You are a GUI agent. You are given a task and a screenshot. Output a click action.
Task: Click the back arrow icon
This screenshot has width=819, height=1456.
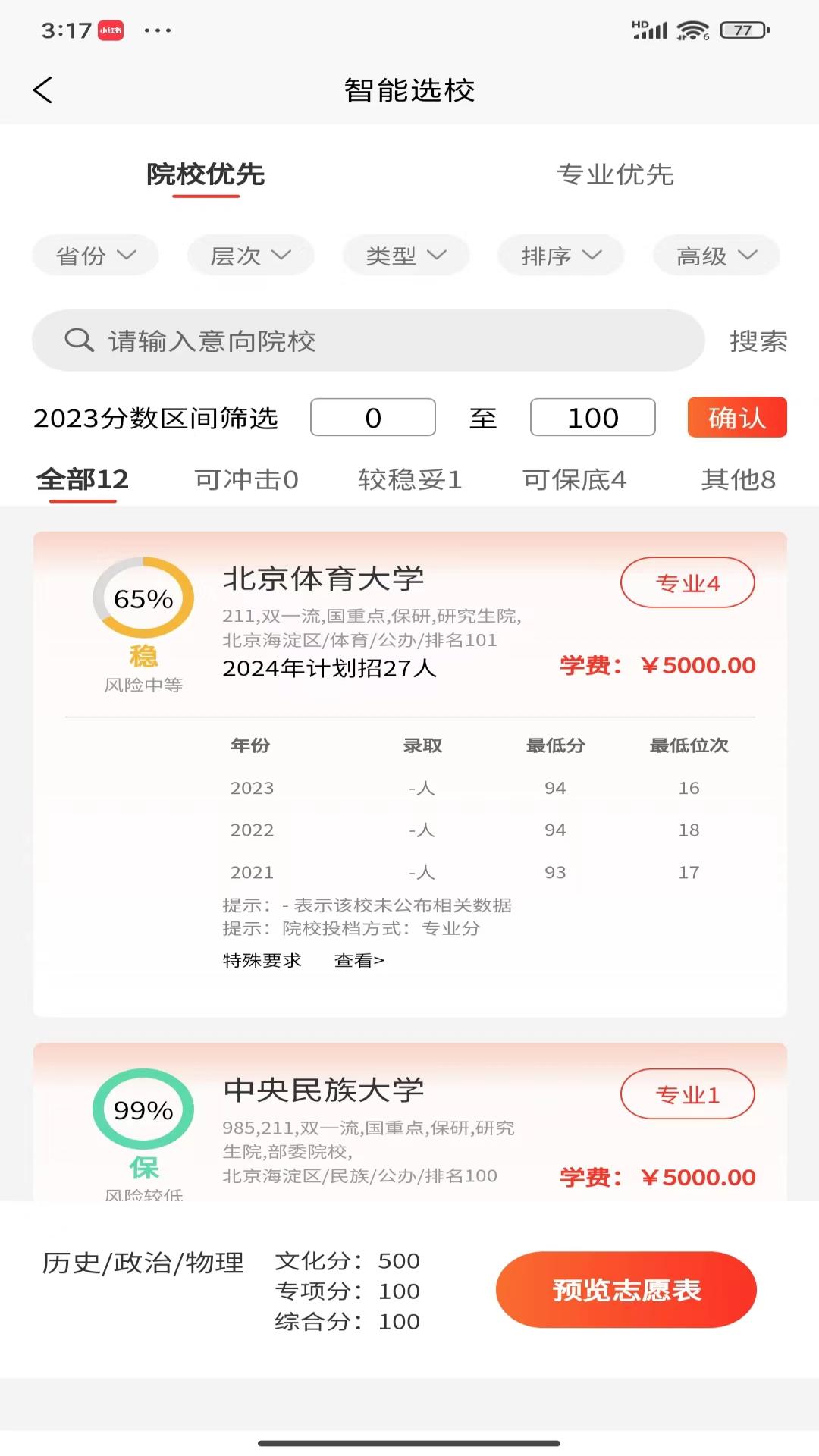(x=43, y=89)
